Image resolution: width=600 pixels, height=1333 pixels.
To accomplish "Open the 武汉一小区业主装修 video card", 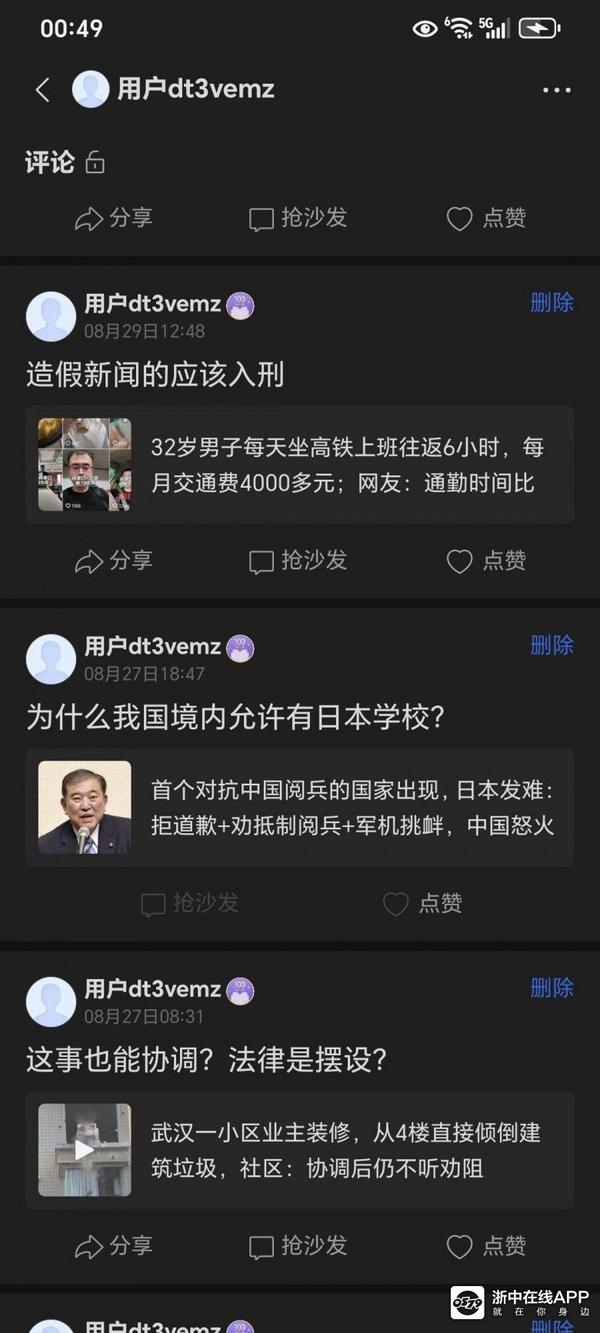I will (300, 1150).
